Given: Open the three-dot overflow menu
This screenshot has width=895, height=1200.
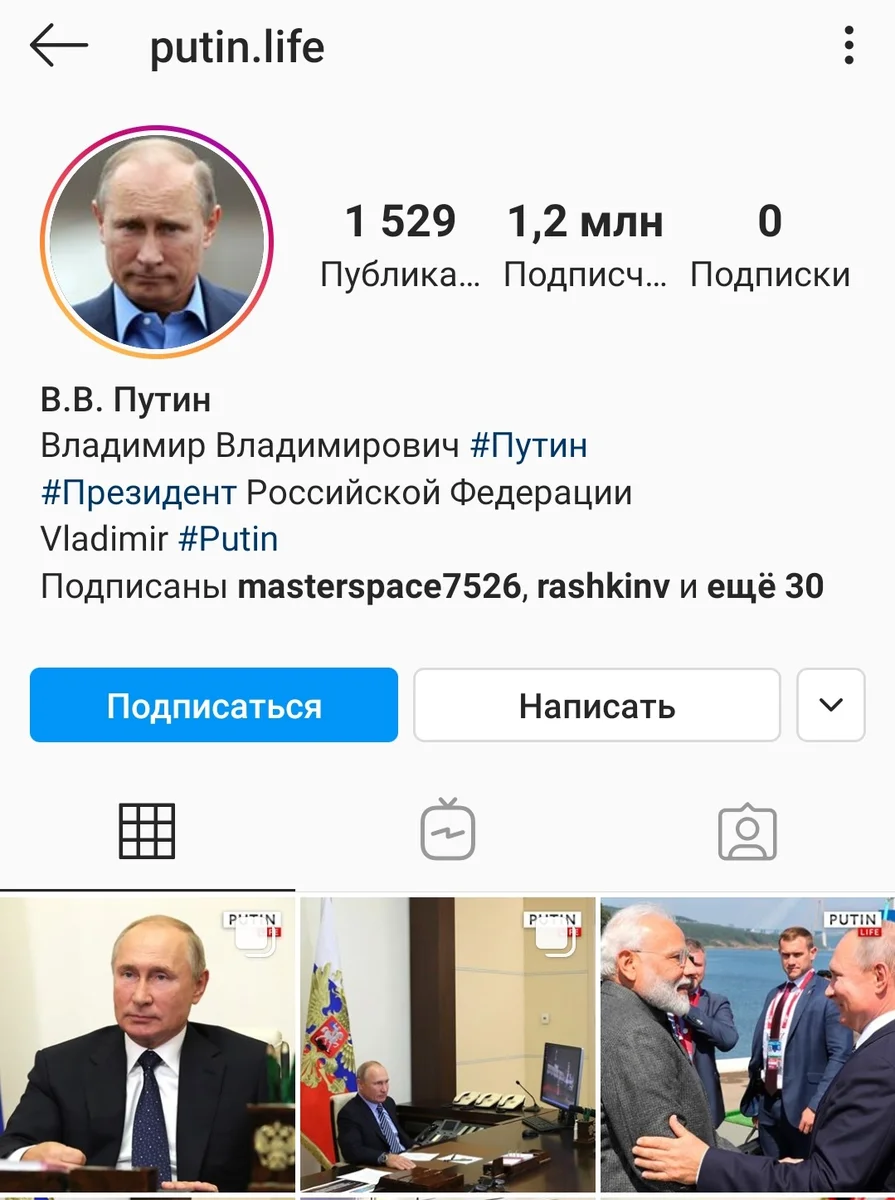Looking at the screenshot, I should coord(848,47).
